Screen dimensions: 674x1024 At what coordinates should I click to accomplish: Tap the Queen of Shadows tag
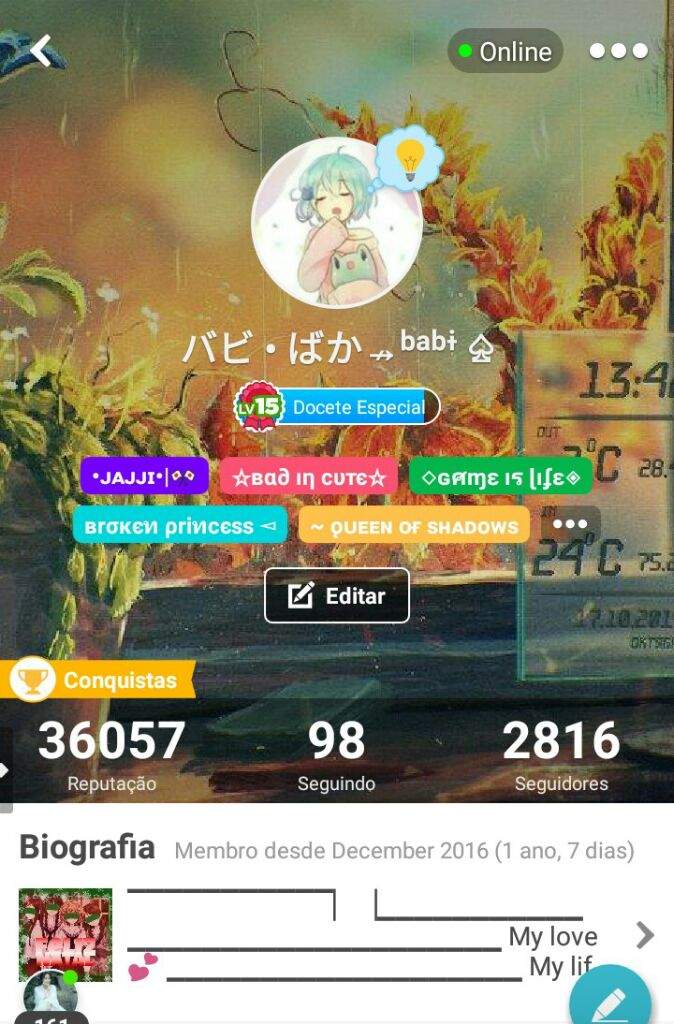pyautogui.click(x=413, y=526)
